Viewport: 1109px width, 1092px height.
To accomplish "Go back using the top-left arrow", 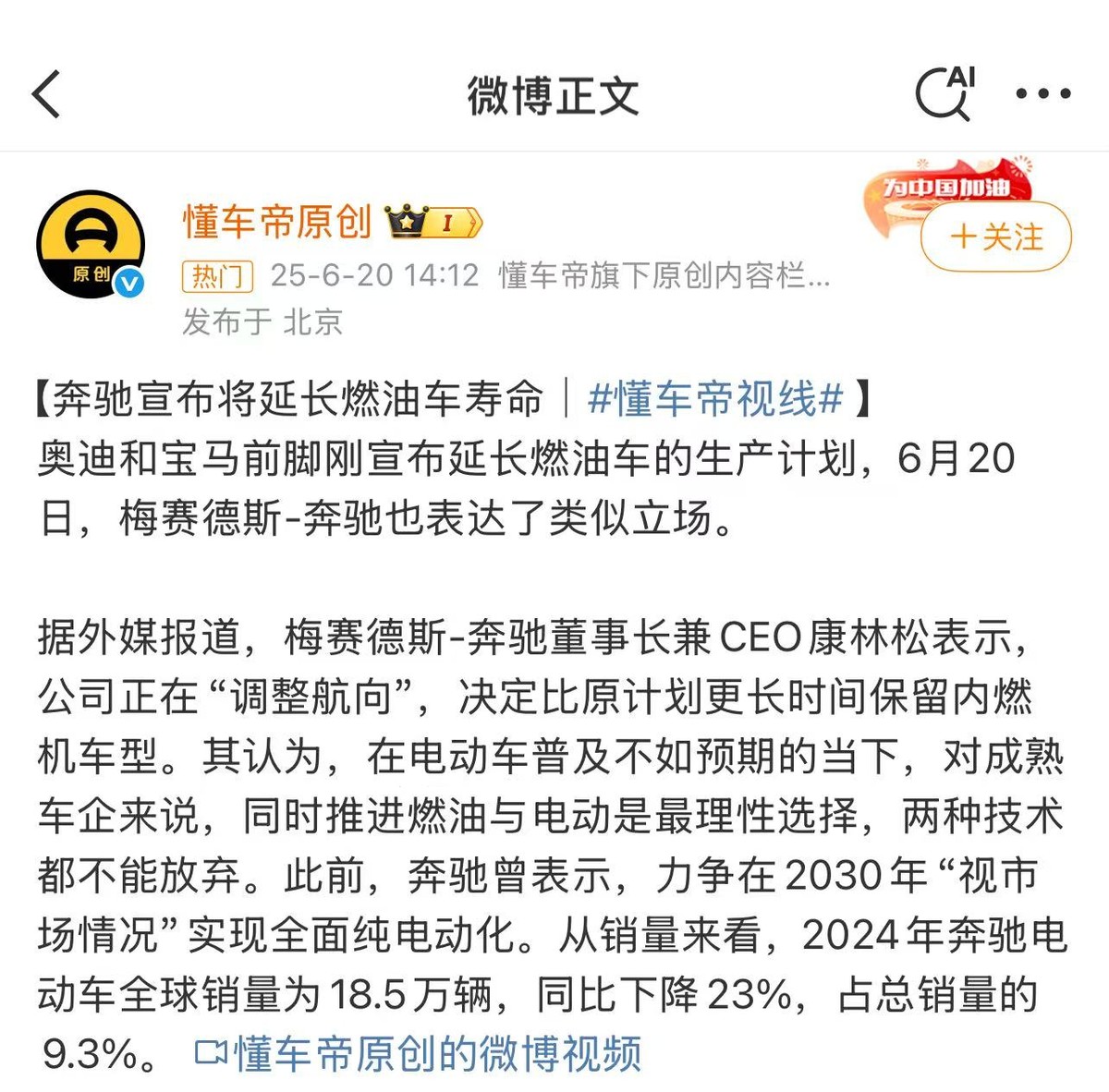I will [46, 94].
